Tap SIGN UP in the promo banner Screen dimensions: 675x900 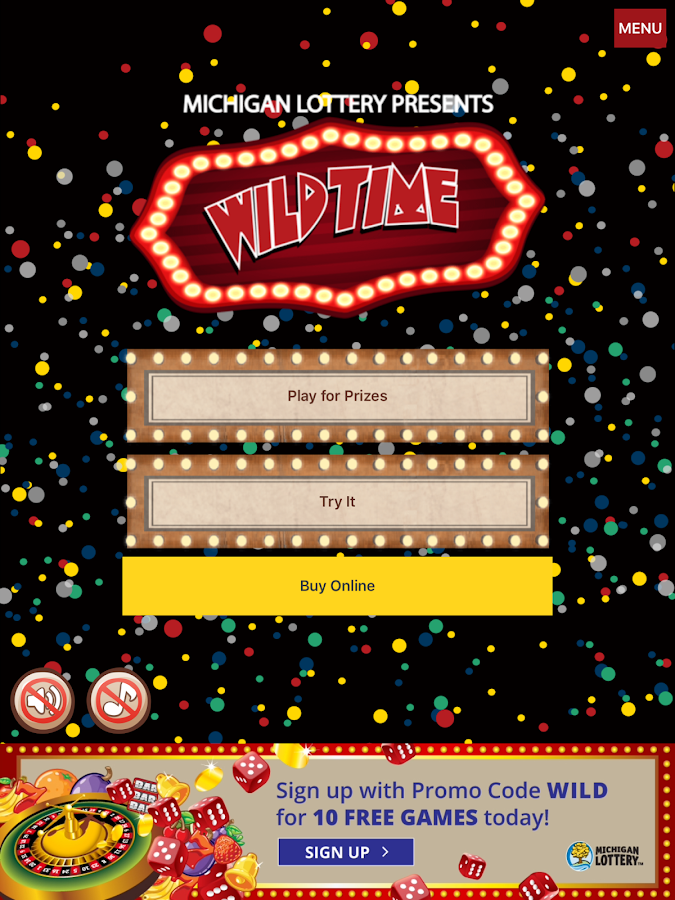point(345,852)
